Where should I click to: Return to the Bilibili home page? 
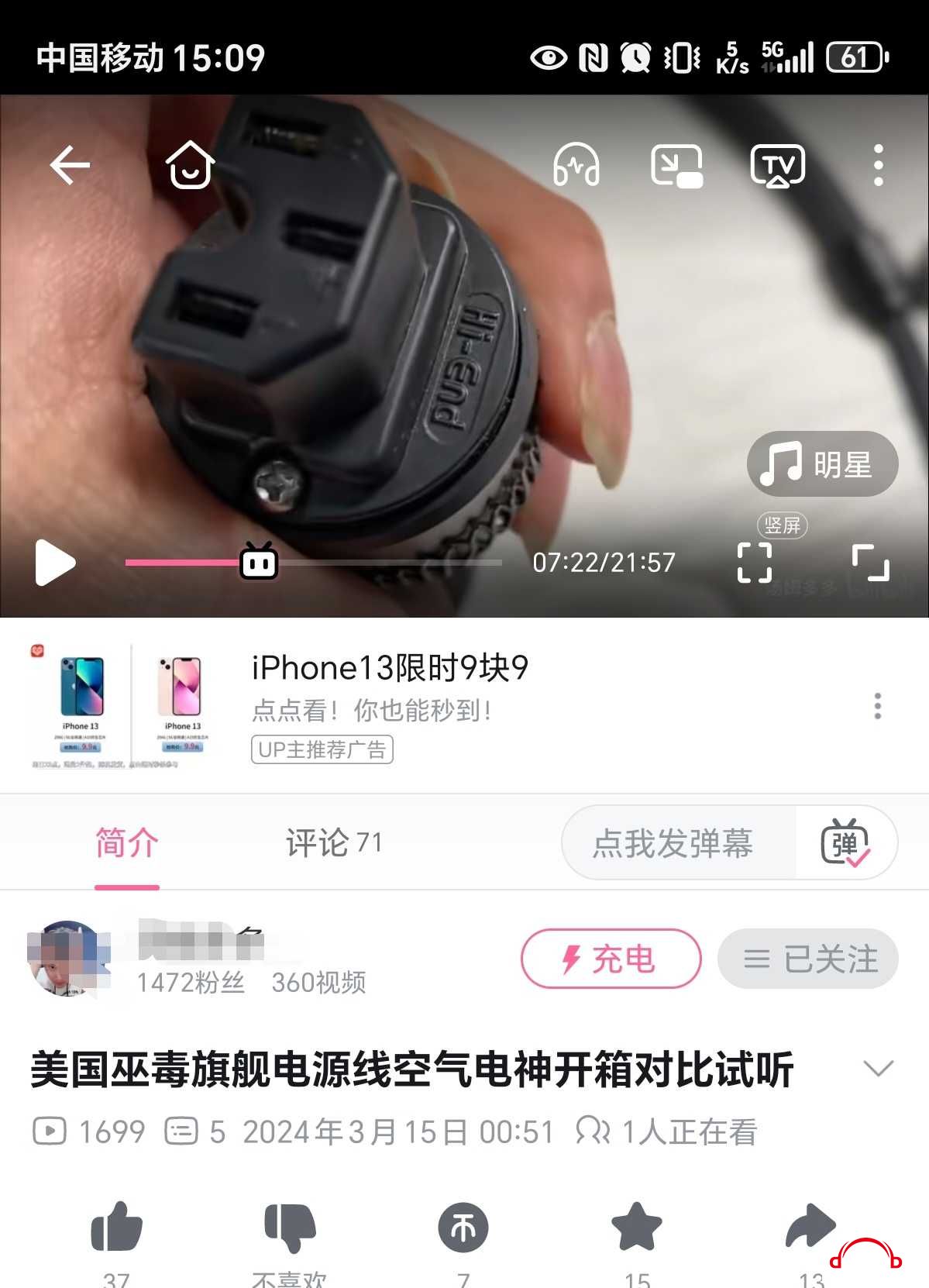click(x=190, y=165)
